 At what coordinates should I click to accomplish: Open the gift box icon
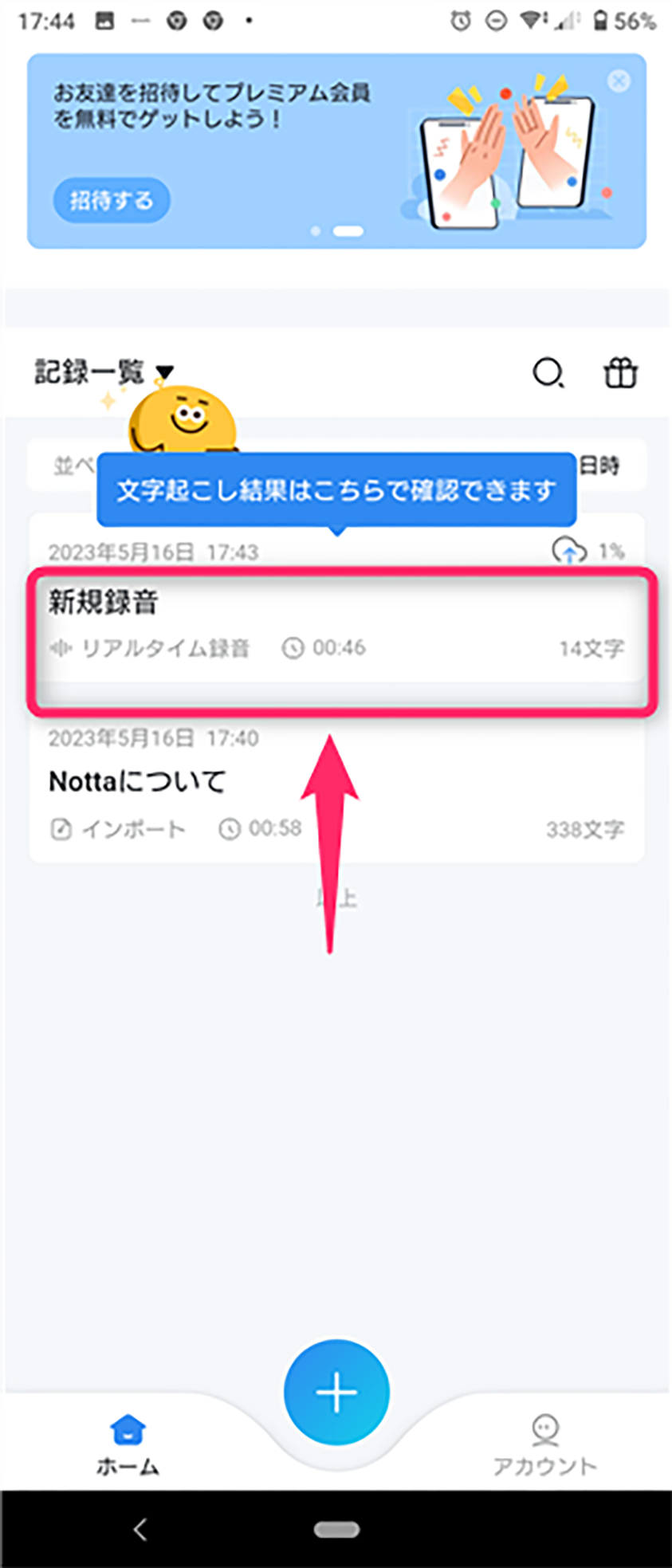pyautogui.click(x=619, y=372)
